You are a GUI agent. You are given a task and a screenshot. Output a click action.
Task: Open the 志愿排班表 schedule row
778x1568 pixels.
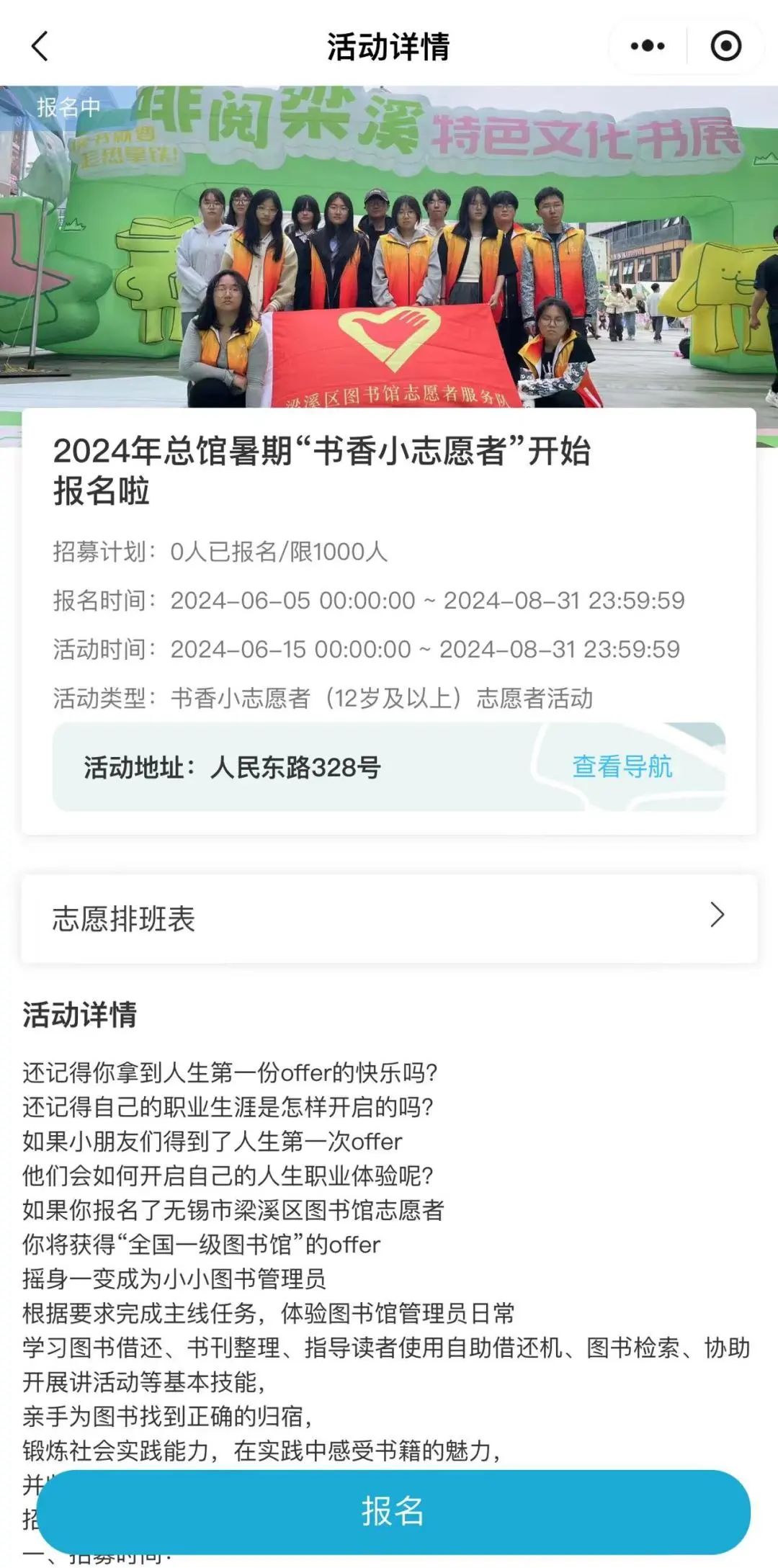click(389, 918)
